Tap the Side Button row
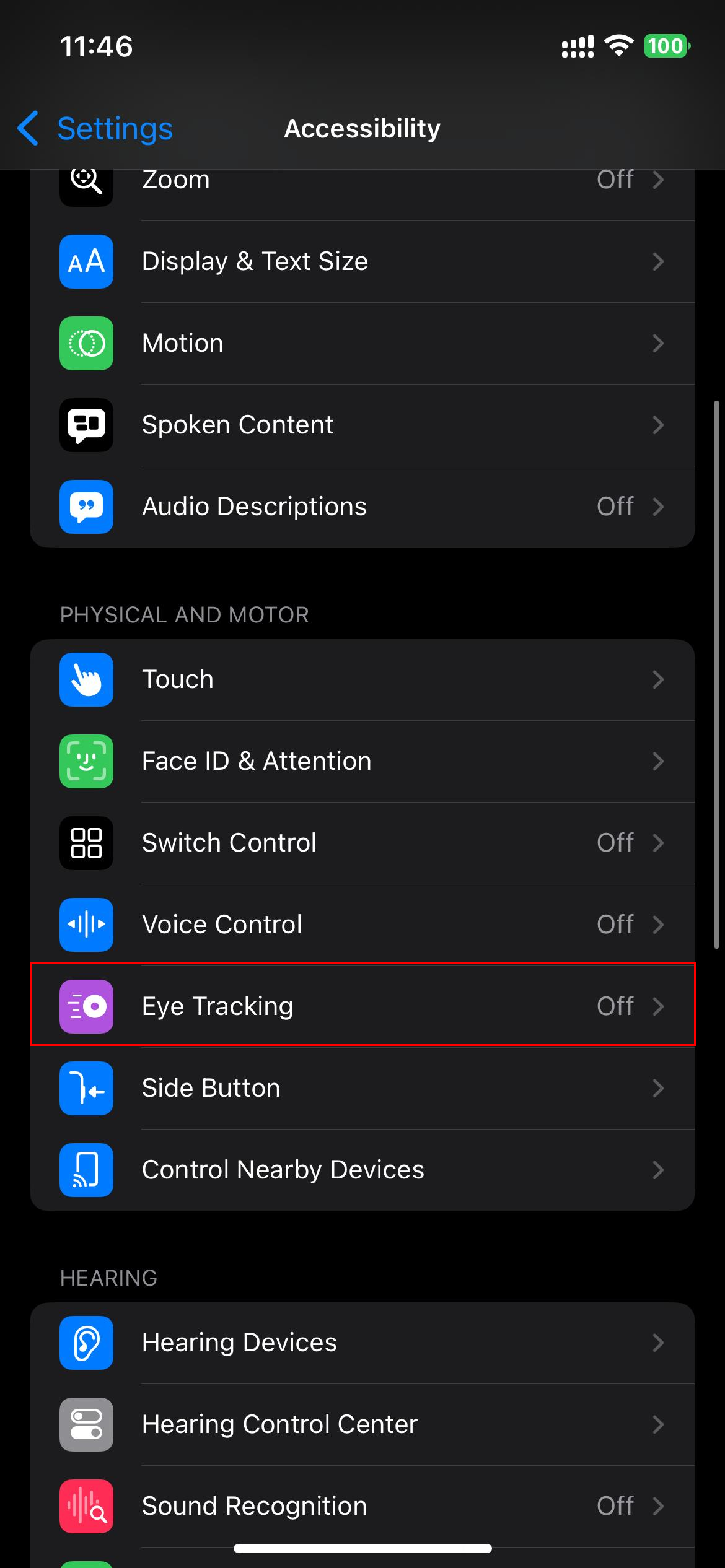The height and width of the screenshot is (1568, 725). (362, 1088)
